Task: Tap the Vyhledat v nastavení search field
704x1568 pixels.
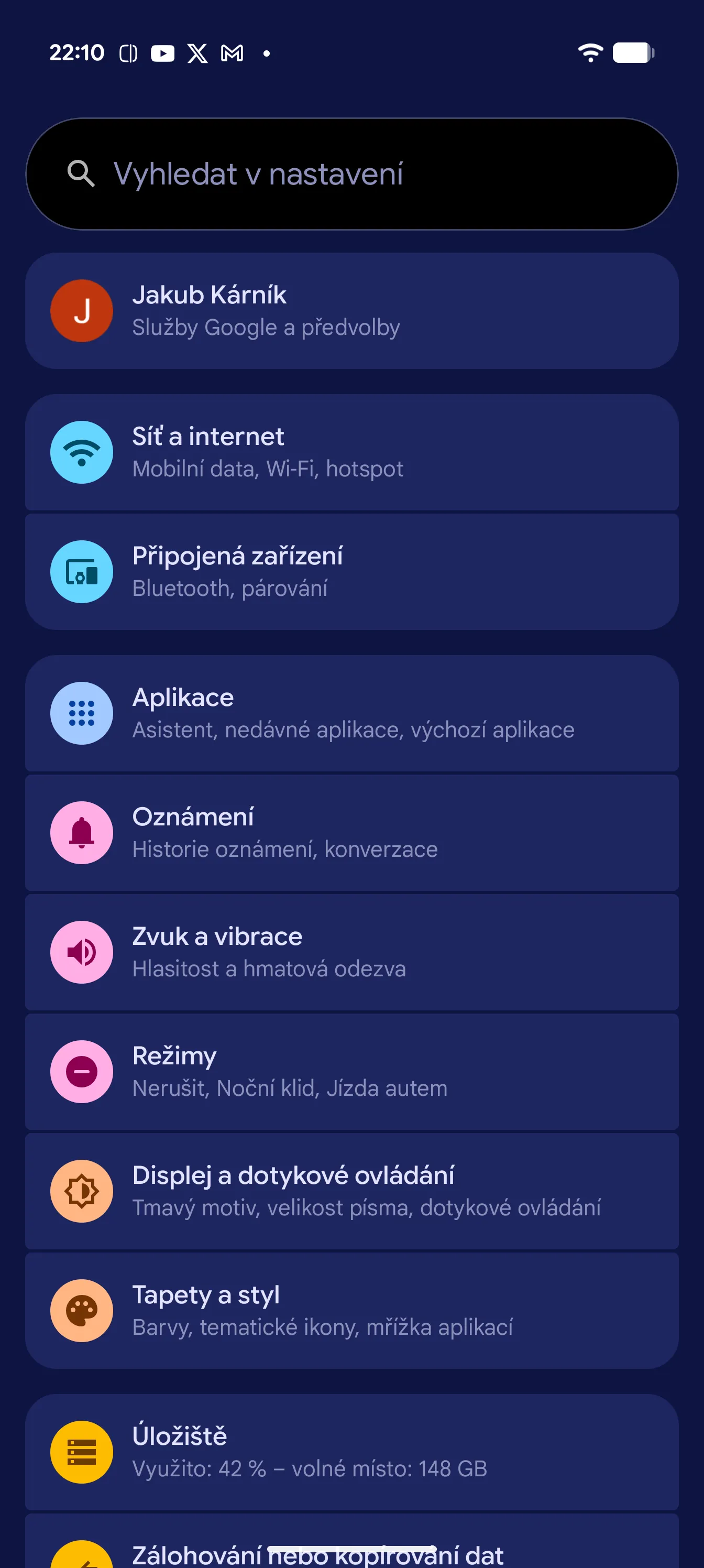Action: pyautogui.click(x=351, y=174)
